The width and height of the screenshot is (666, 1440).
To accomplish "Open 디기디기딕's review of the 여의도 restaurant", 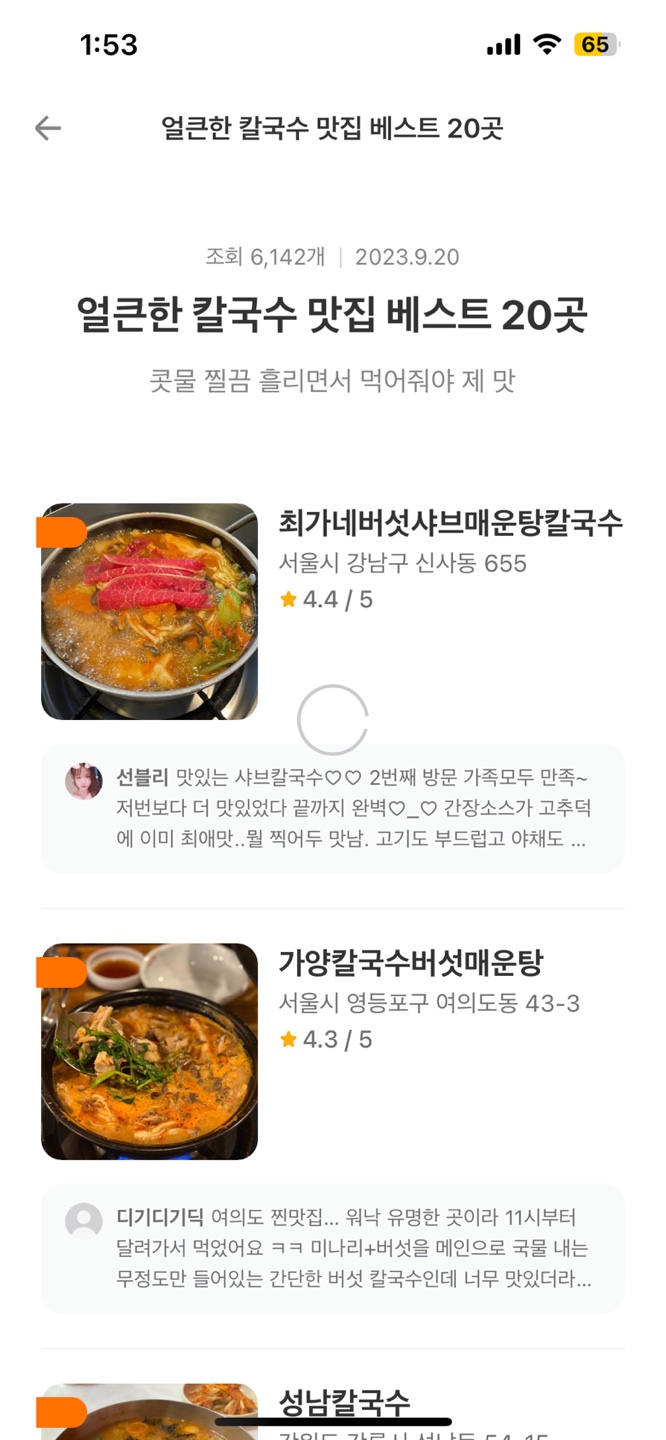I will pyautogui.click(x=332, y=1248).
